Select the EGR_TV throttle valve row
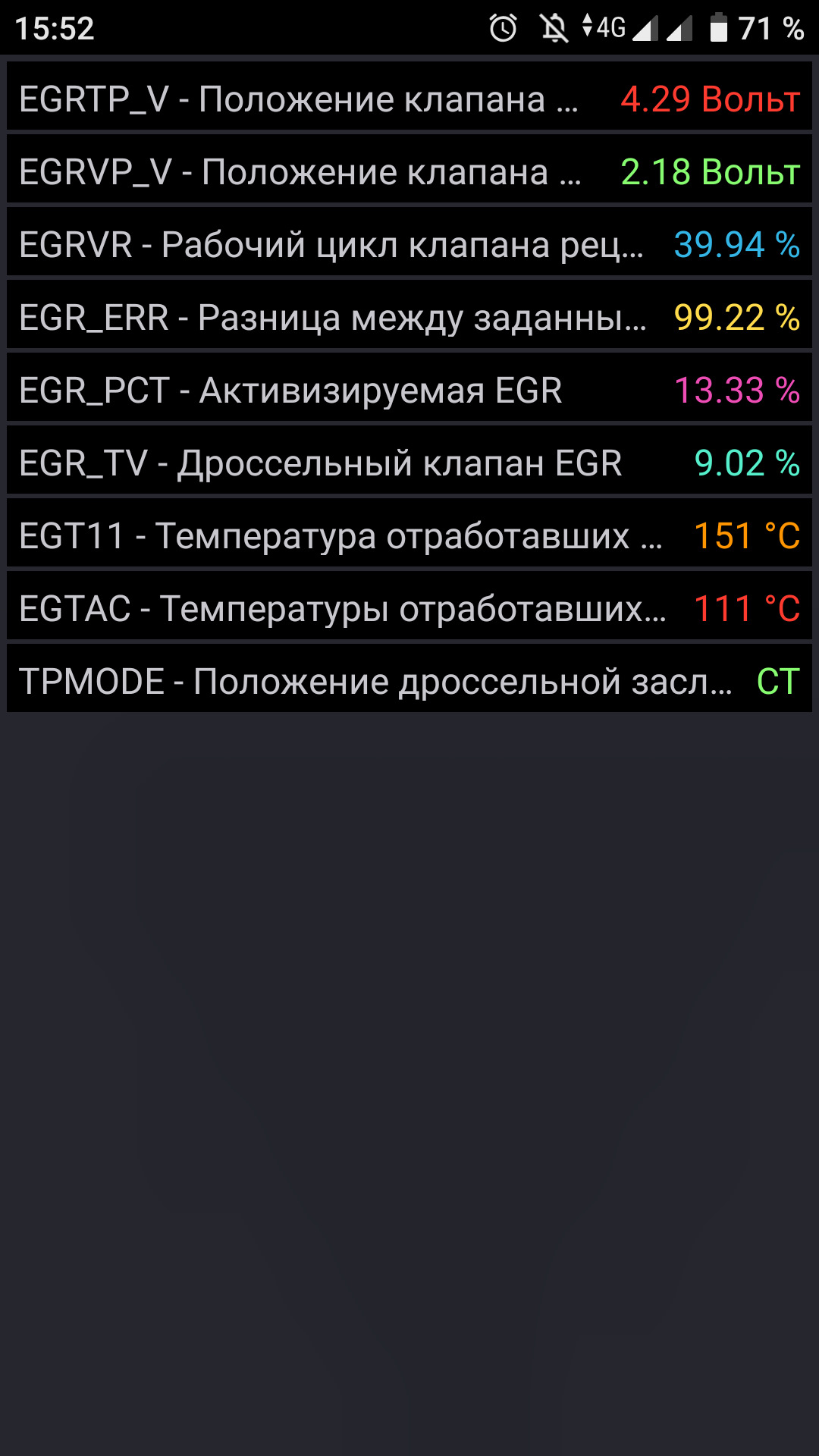The height and width of the screenshot is (1456, 819). click(x=409, y=463)
